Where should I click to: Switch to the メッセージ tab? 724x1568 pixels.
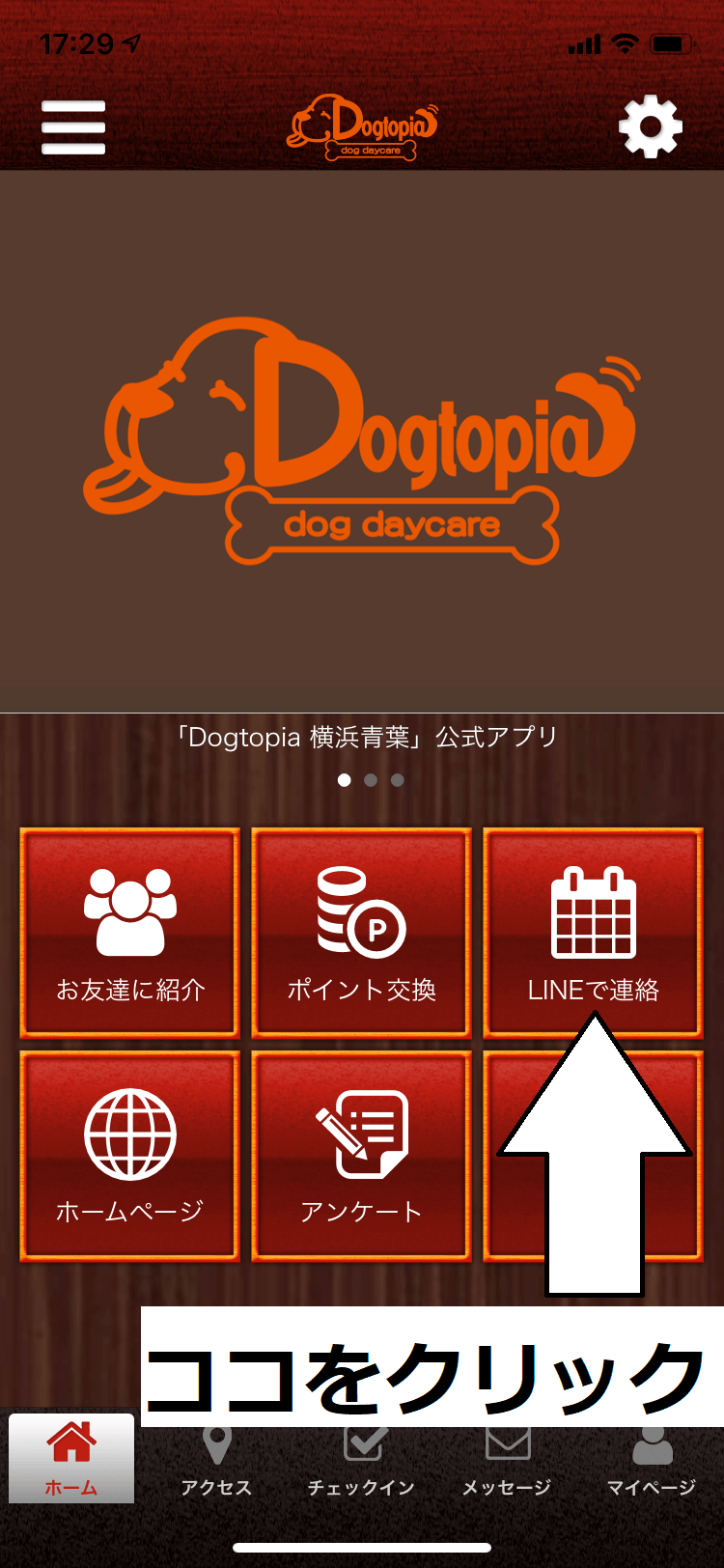pyautogui.click(x=507, y=1460)
